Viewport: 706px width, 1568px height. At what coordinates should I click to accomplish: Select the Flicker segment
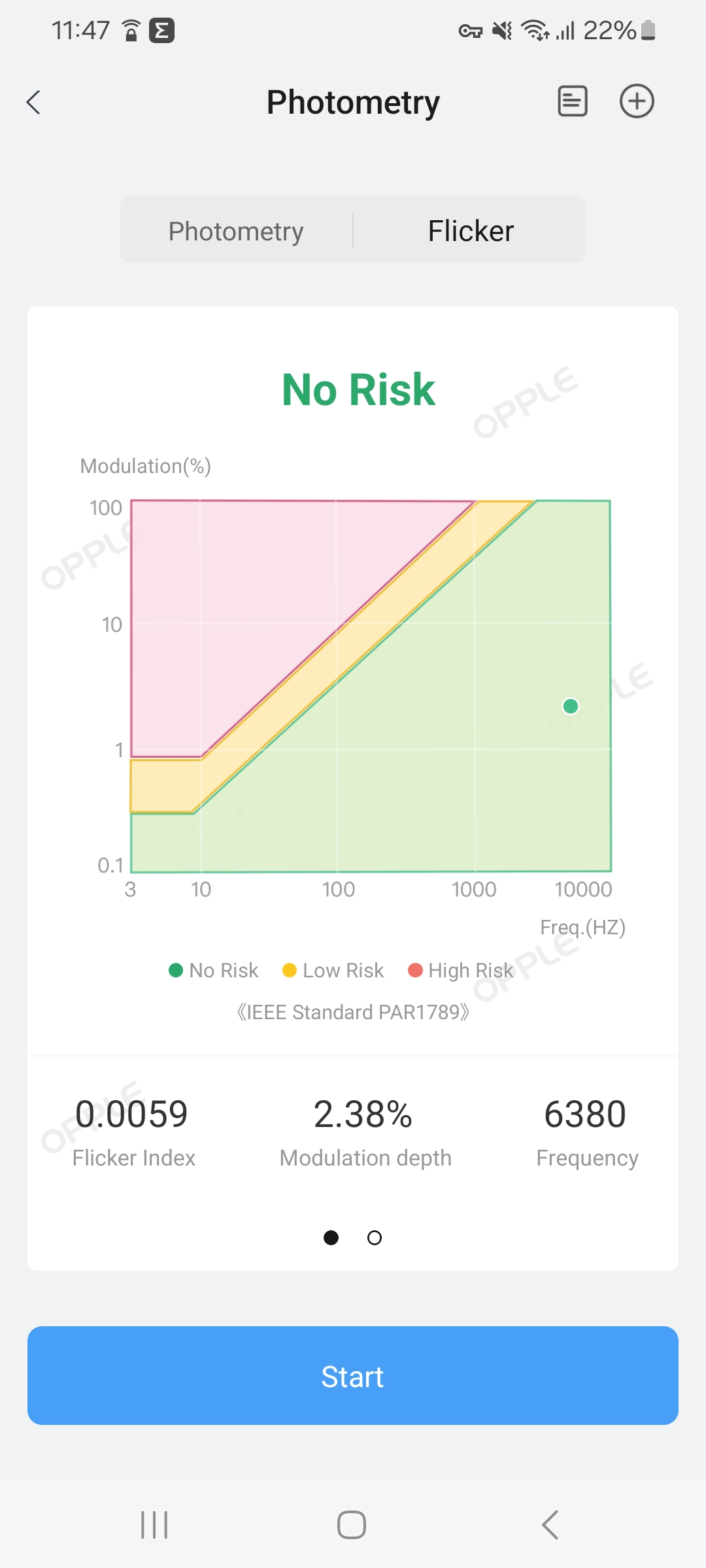(471, 231)
